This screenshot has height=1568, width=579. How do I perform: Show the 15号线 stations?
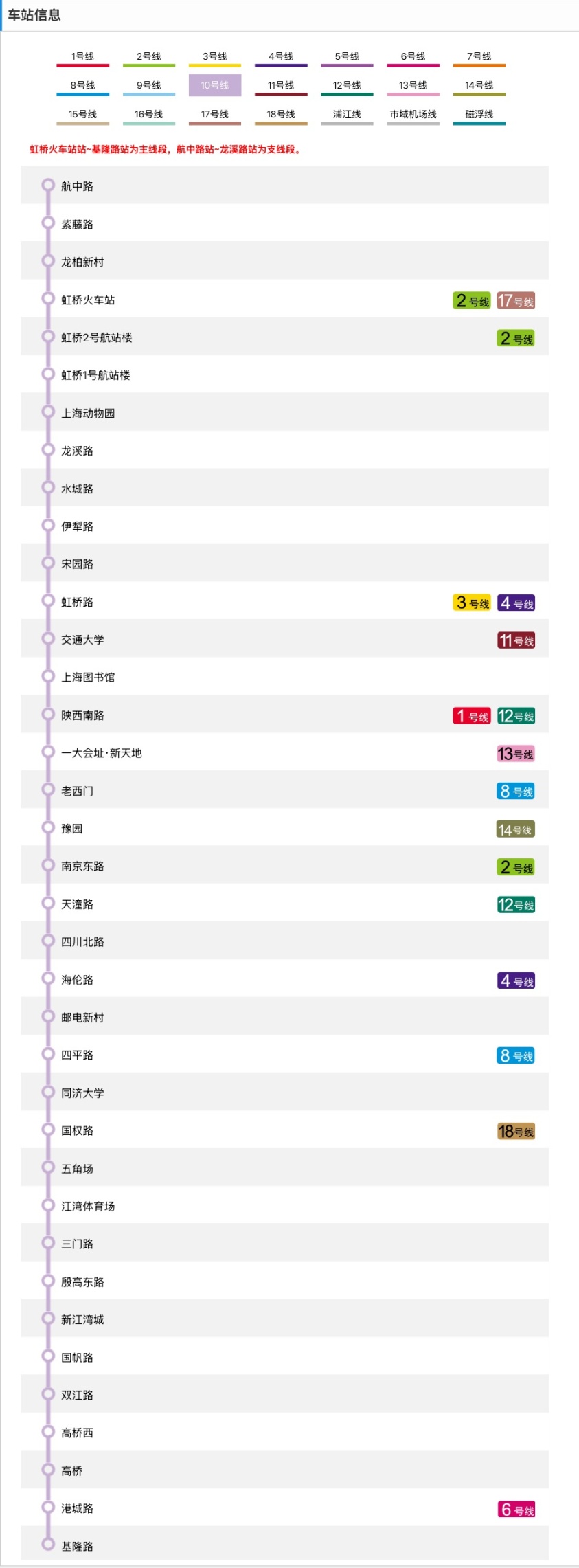click(82, 115)
